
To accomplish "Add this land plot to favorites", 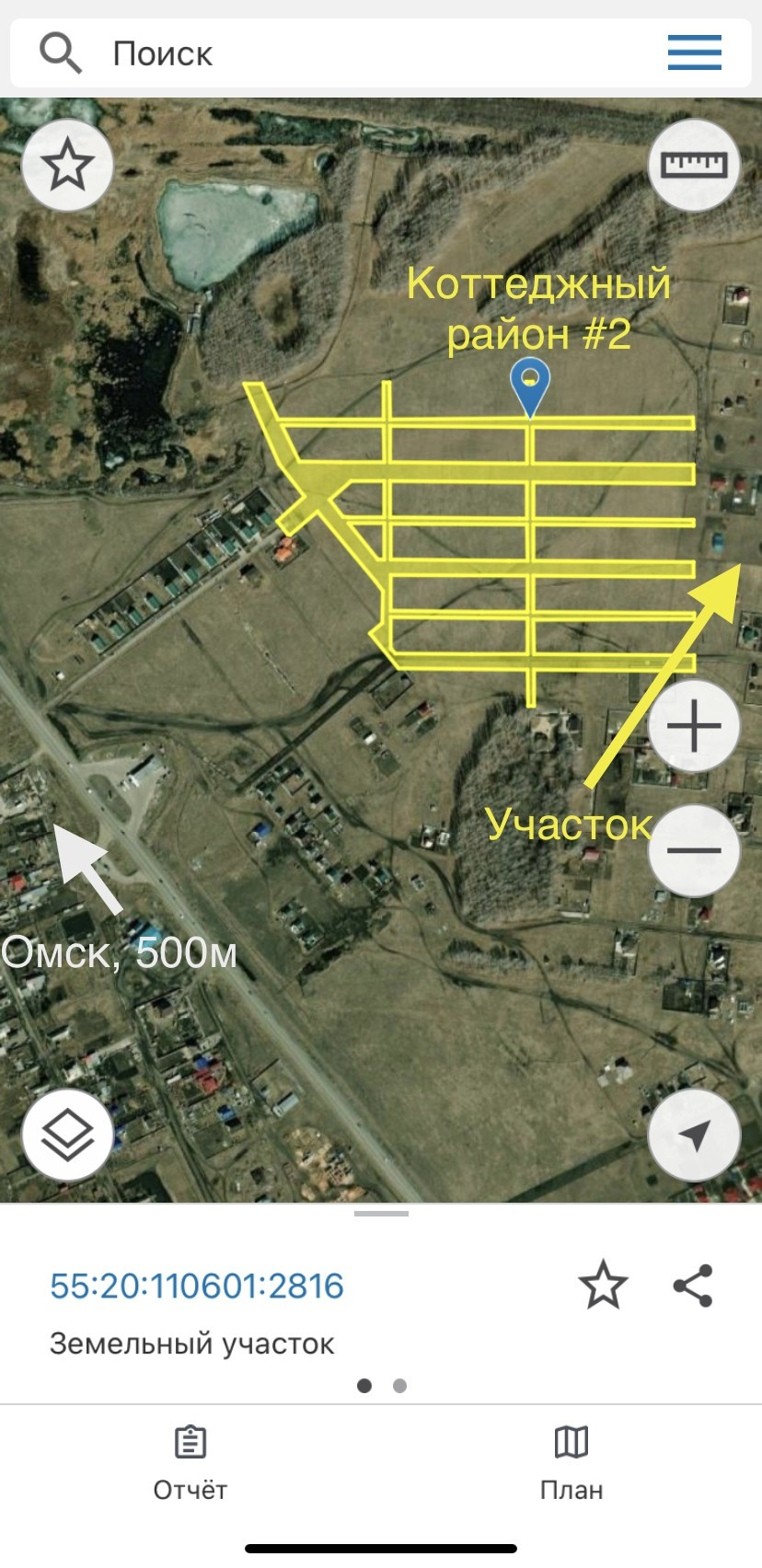I will (603, 1286).
